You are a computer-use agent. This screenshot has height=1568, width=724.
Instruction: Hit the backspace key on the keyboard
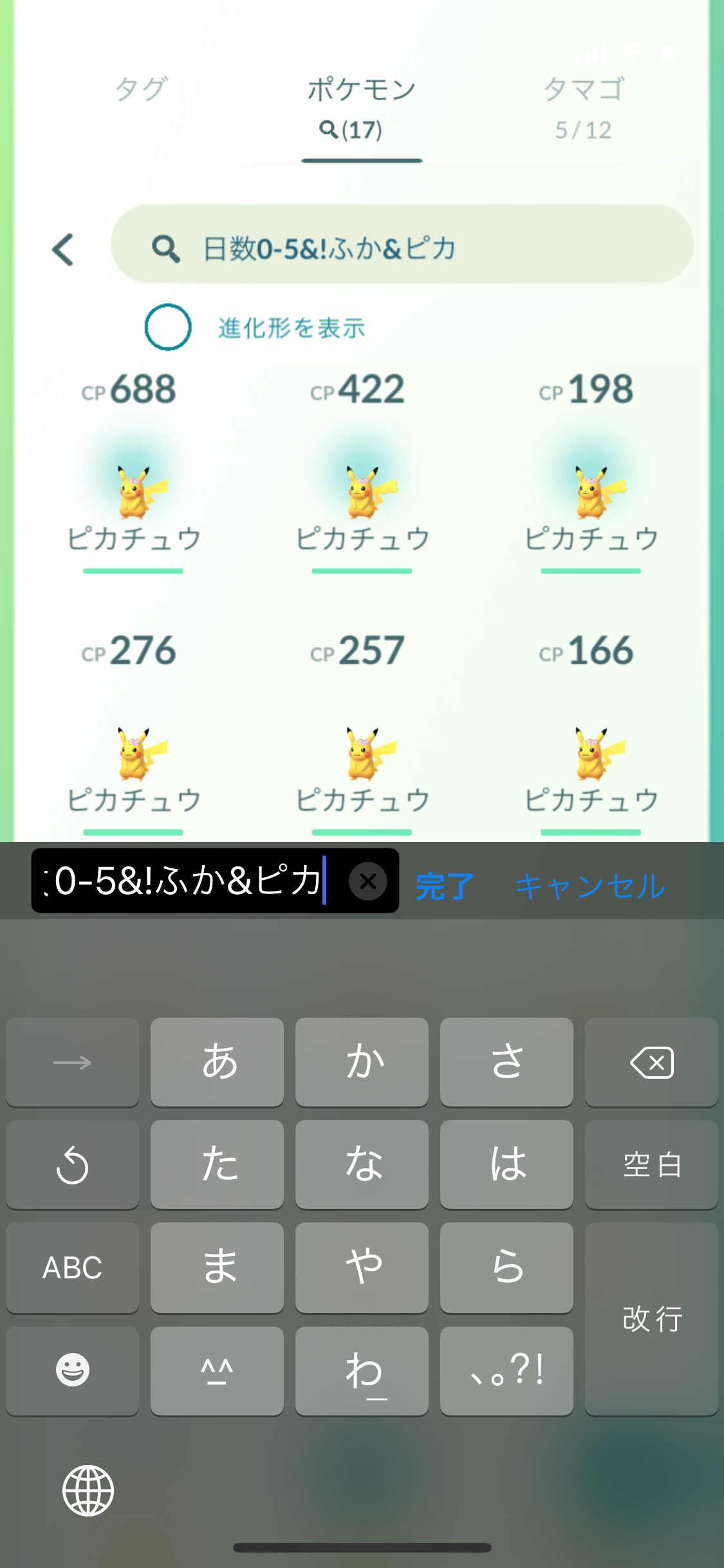tap(651, 1062)
